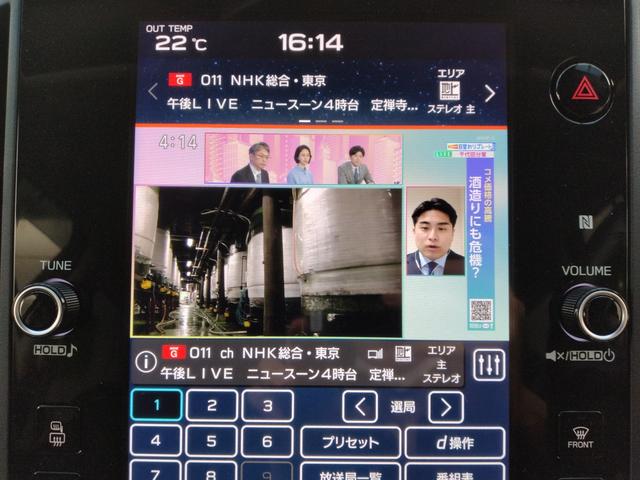Tune down with the 選局 left arrow
The width and height of the screenshot is (640, 480).
click(x=359, y=407)
